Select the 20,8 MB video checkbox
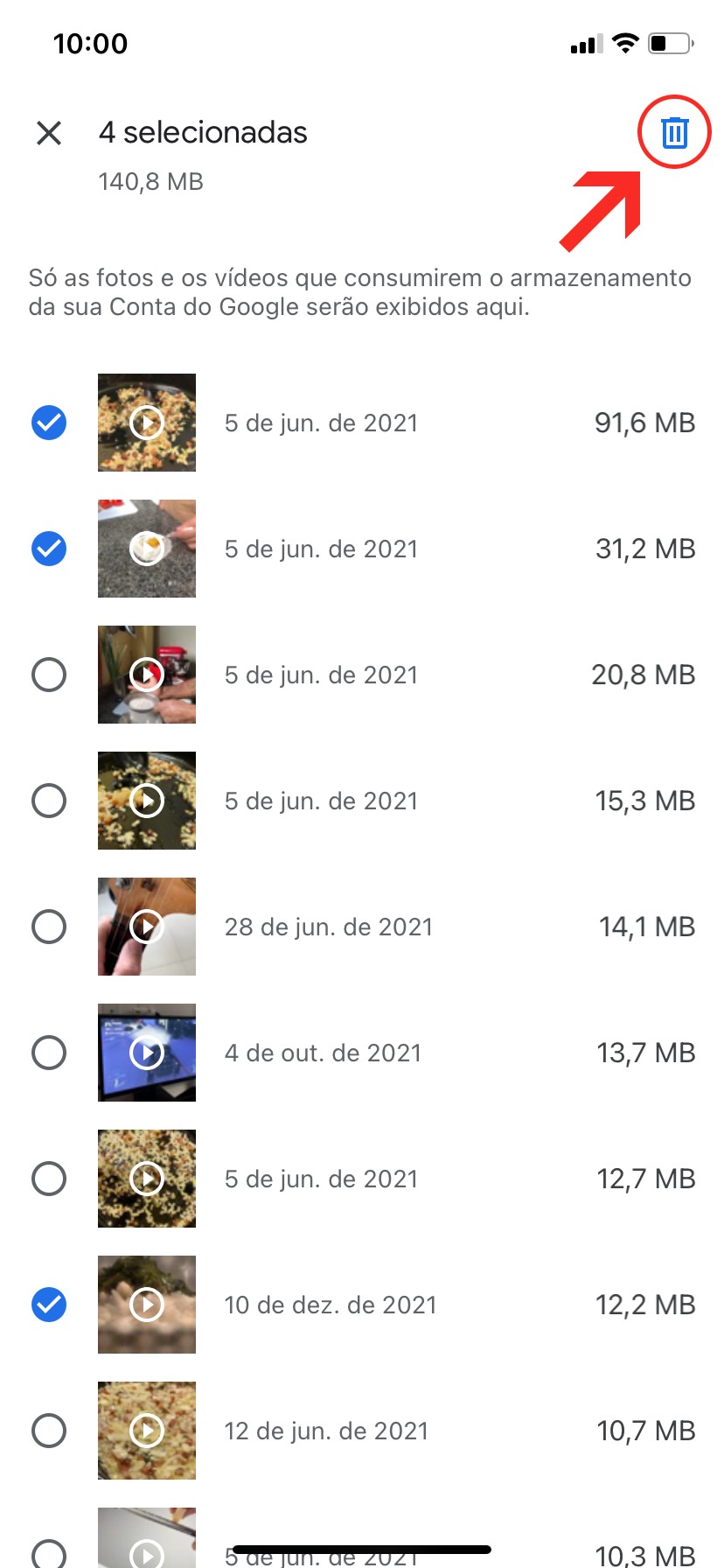 coord(49,675)
